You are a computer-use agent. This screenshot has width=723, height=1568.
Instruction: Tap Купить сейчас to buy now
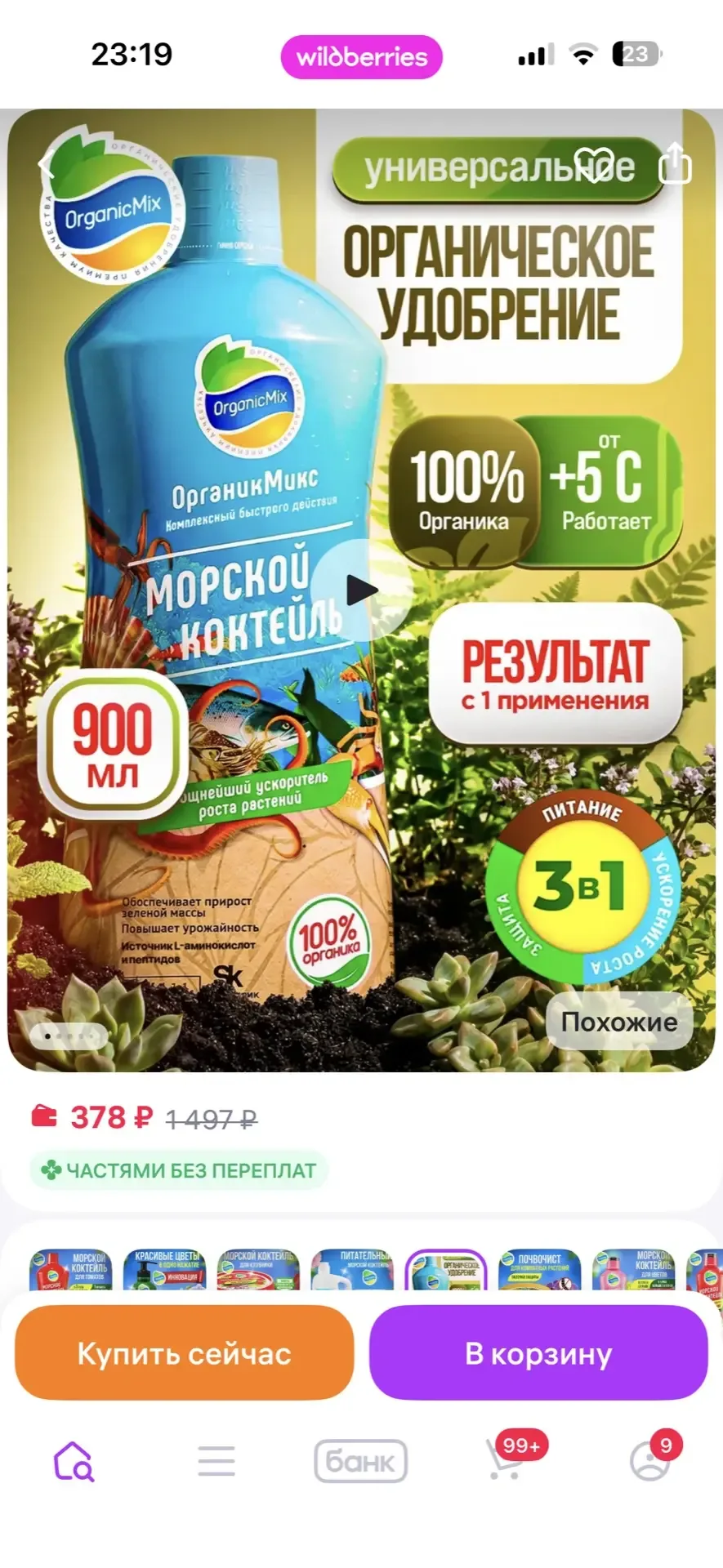click(185, 1354)
